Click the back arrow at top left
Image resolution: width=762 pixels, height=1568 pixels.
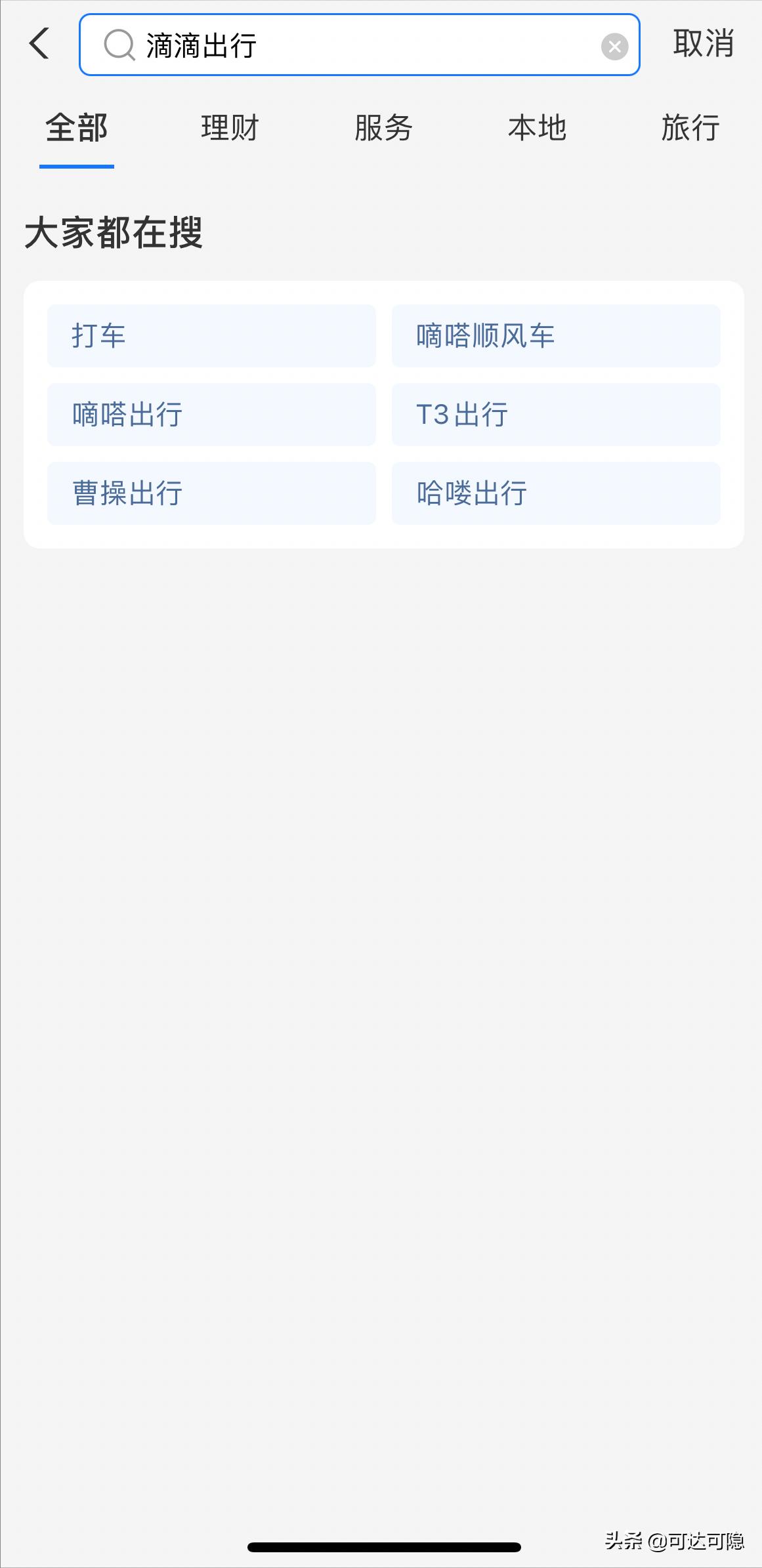pos(39,45)
